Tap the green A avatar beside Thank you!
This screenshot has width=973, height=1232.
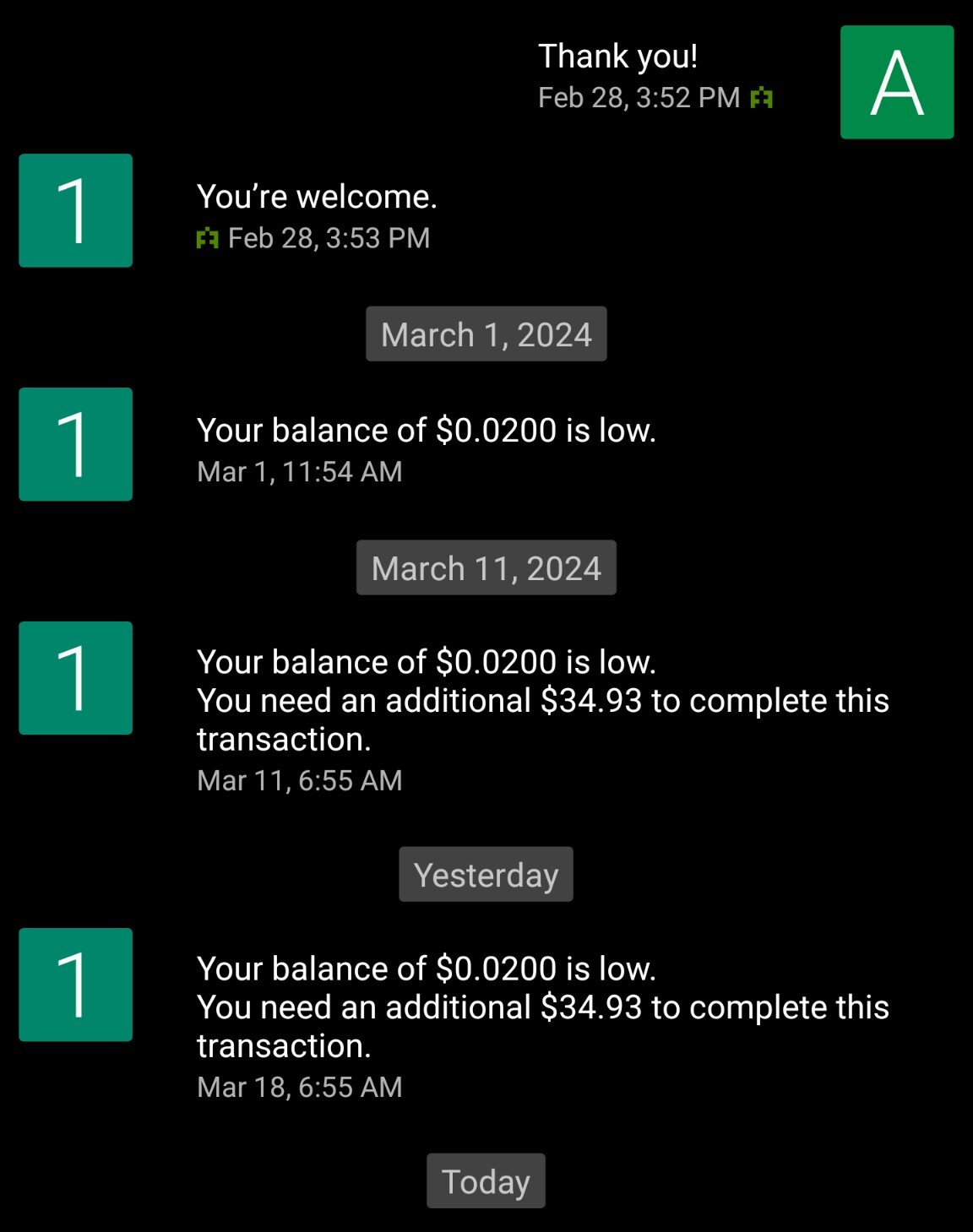[x=896, y=82]
